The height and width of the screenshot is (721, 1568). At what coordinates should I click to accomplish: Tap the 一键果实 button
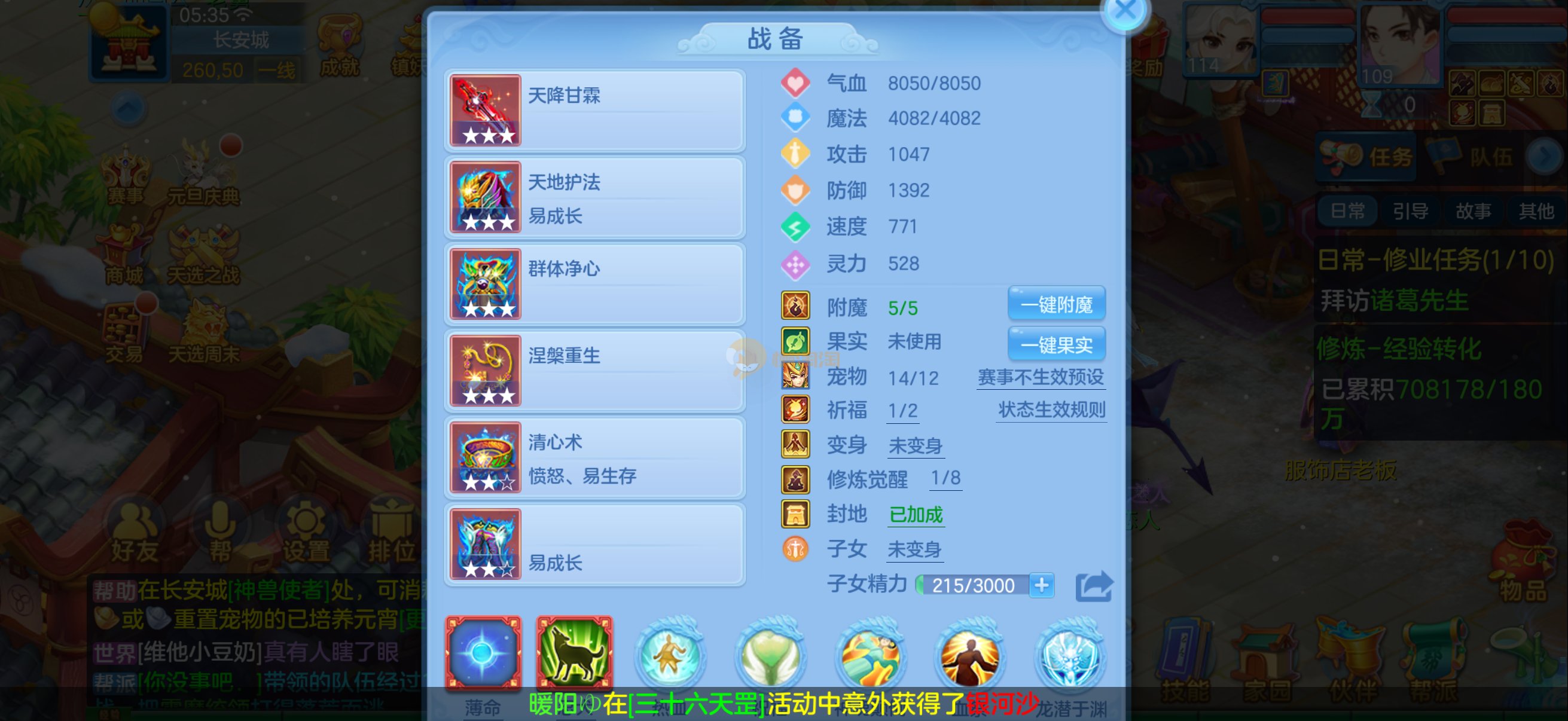click(1056, 345)
